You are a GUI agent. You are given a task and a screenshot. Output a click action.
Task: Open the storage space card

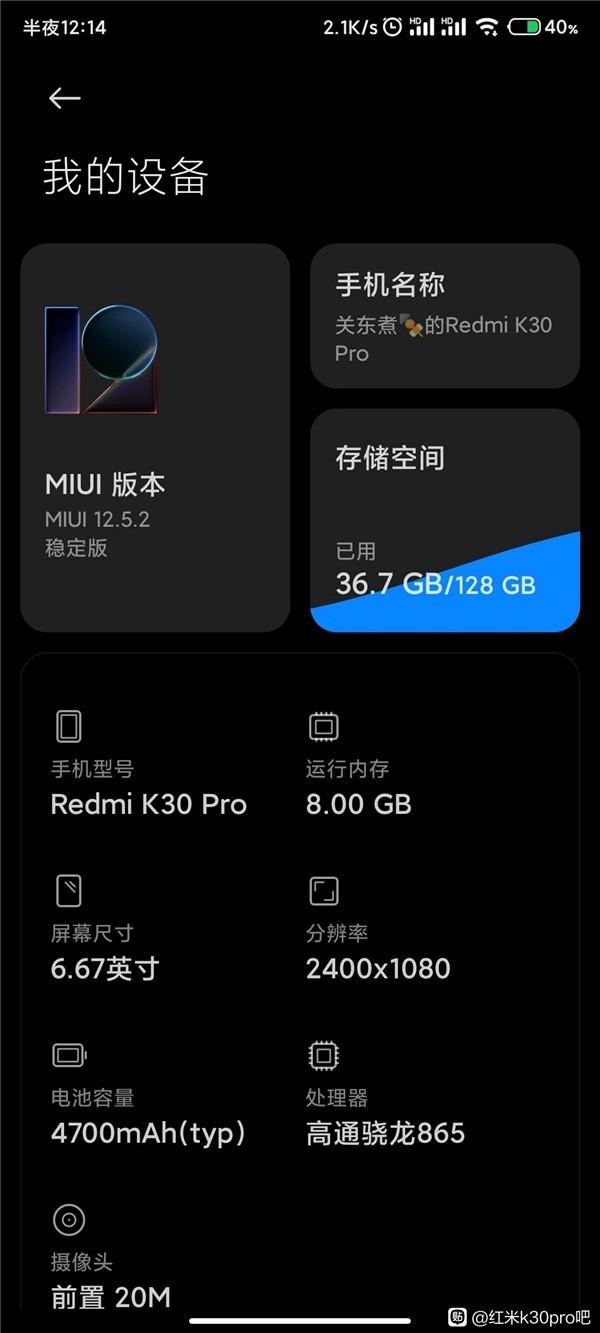click(444, 520)
